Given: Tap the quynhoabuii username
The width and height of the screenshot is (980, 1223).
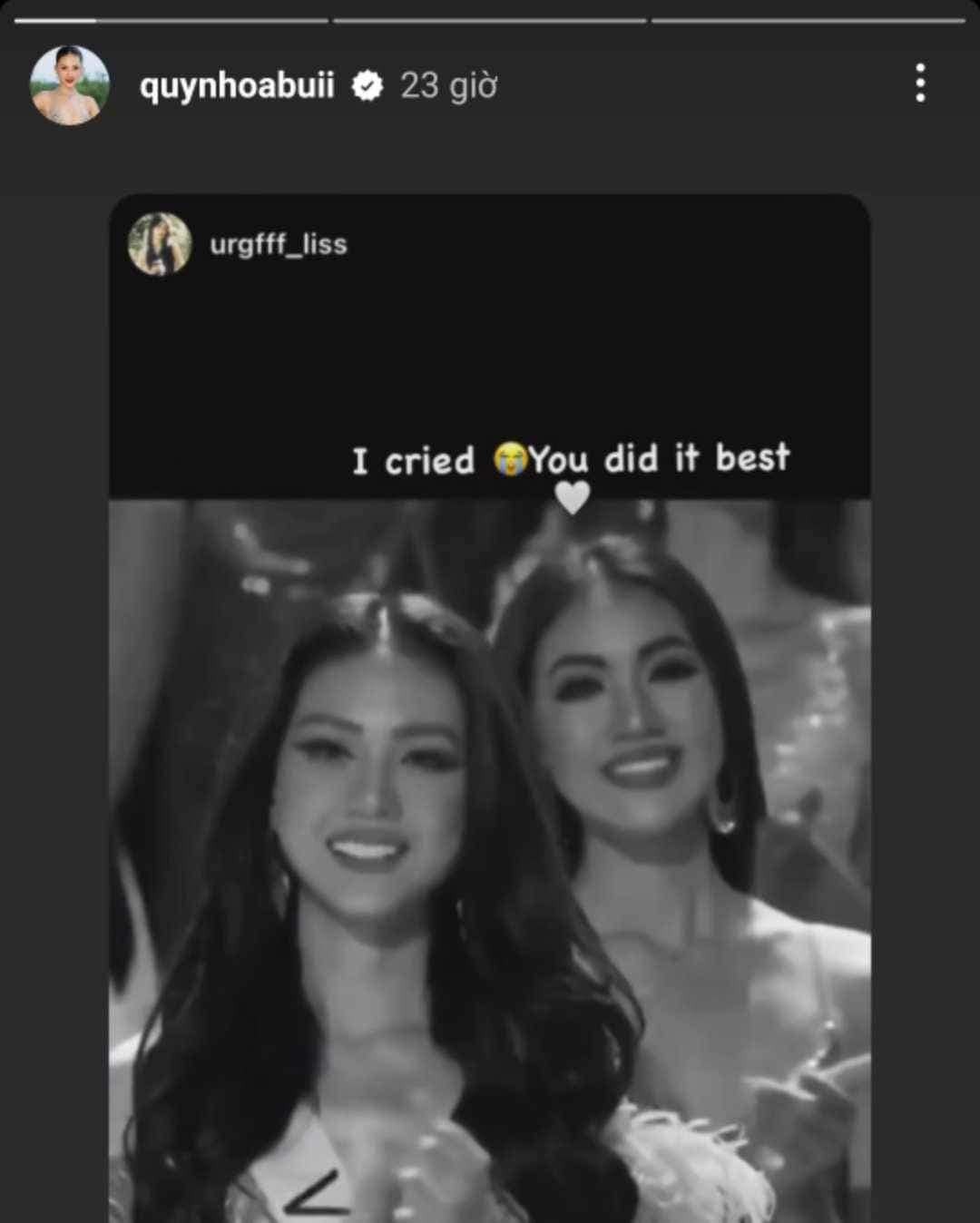Looking at the screenshot, I should point(237,85).
